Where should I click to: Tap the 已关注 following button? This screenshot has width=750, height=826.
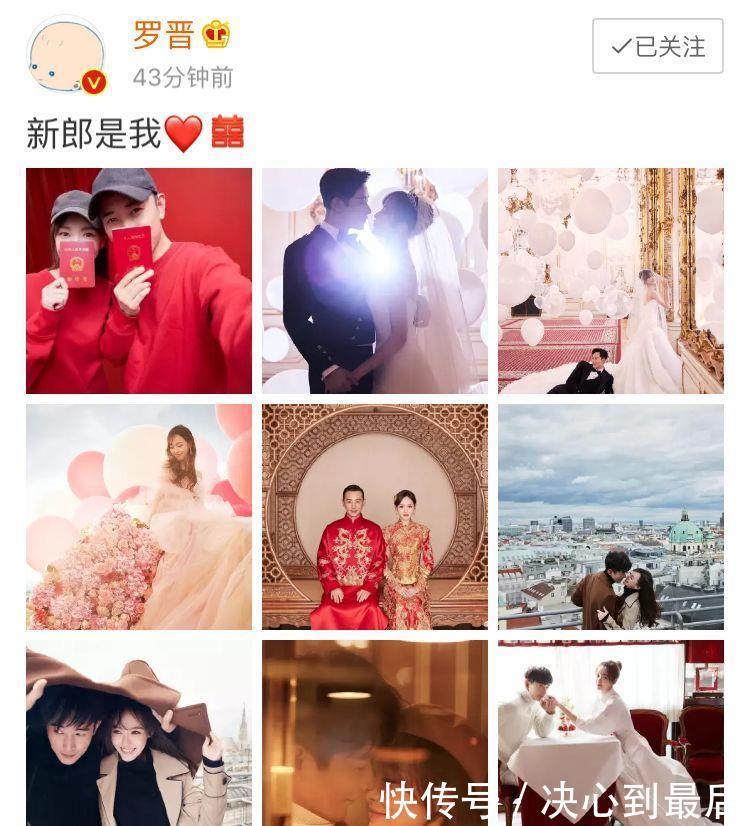pyautogui.click(x=657, y=46)
